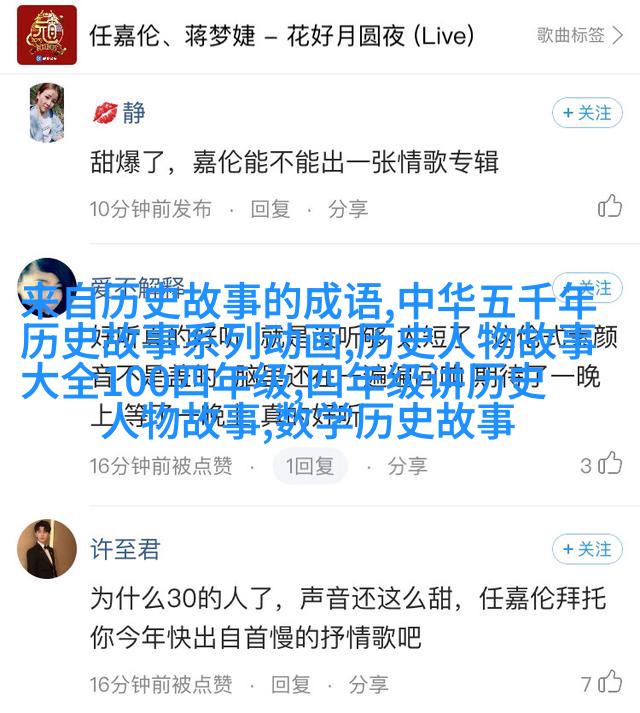
Task: Share the comment posted 16分钟前 with 3 likes
Action: tap(406, 465)
